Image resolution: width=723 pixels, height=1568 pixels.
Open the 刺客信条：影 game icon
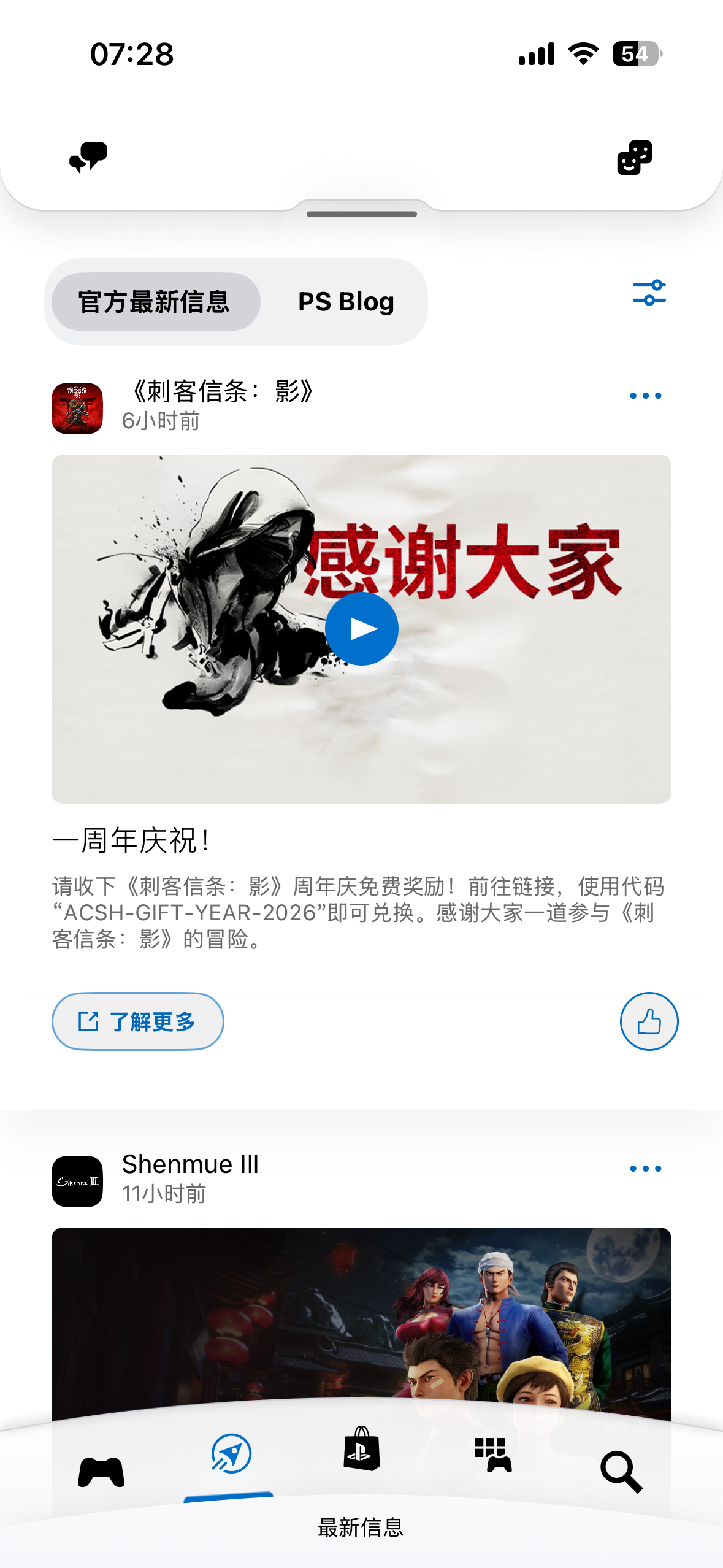click(x=77, y=409)
